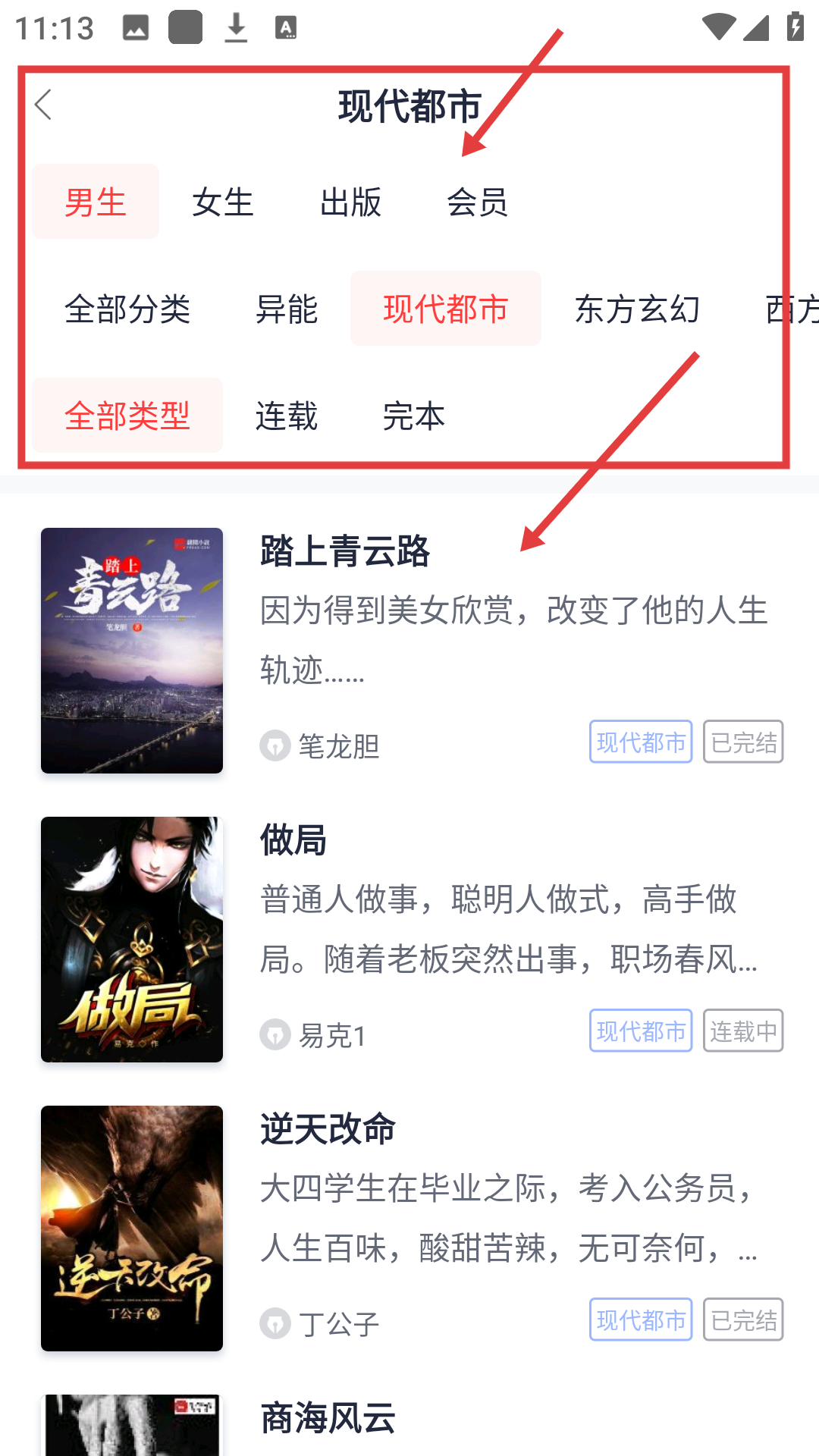Open the book 踏上青云路
Screen dimensions: 819x1456
coord(345,551)
